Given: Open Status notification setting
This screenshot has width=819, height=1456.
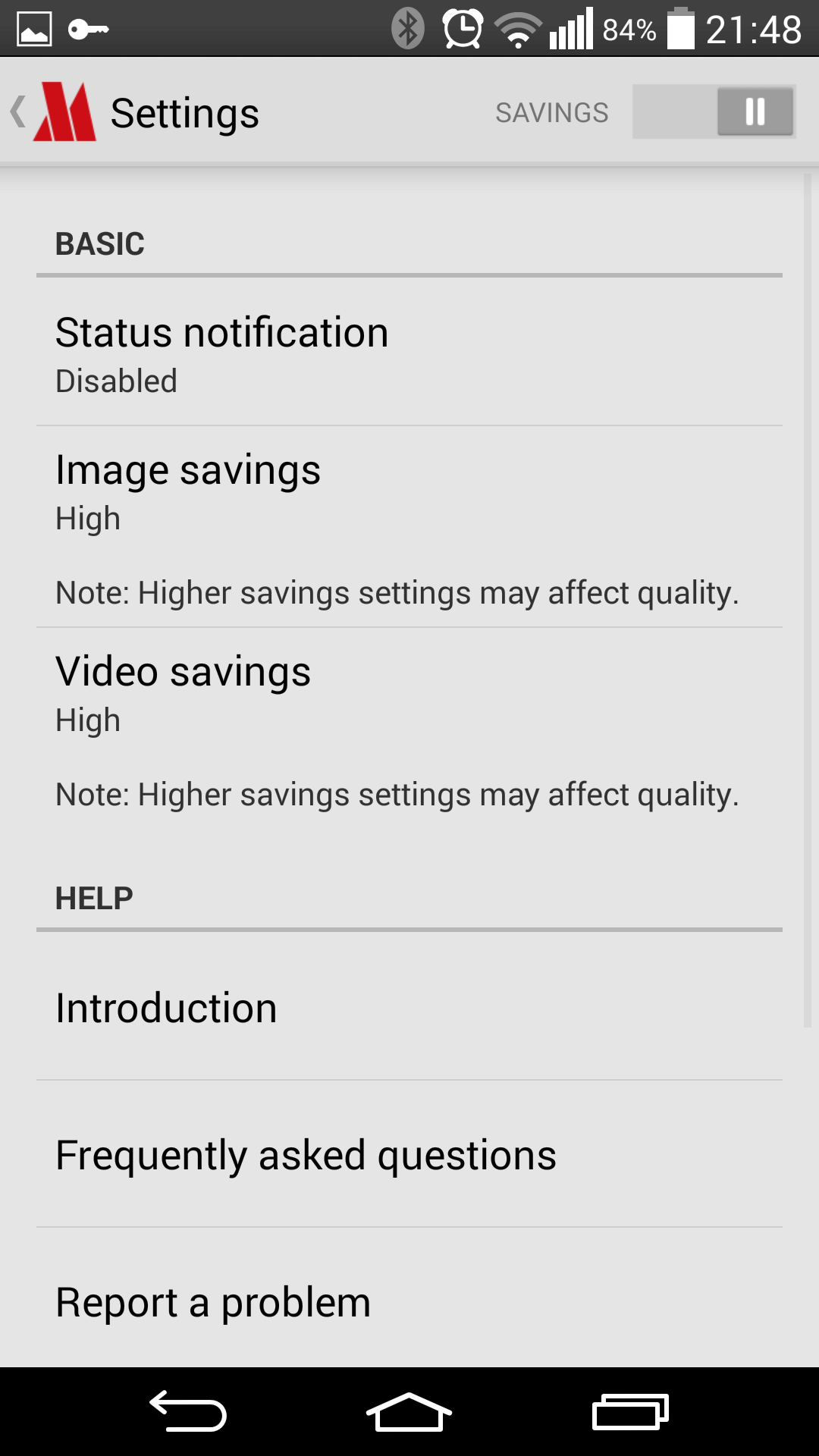Looking at the screenshot, I should point(409,353).
